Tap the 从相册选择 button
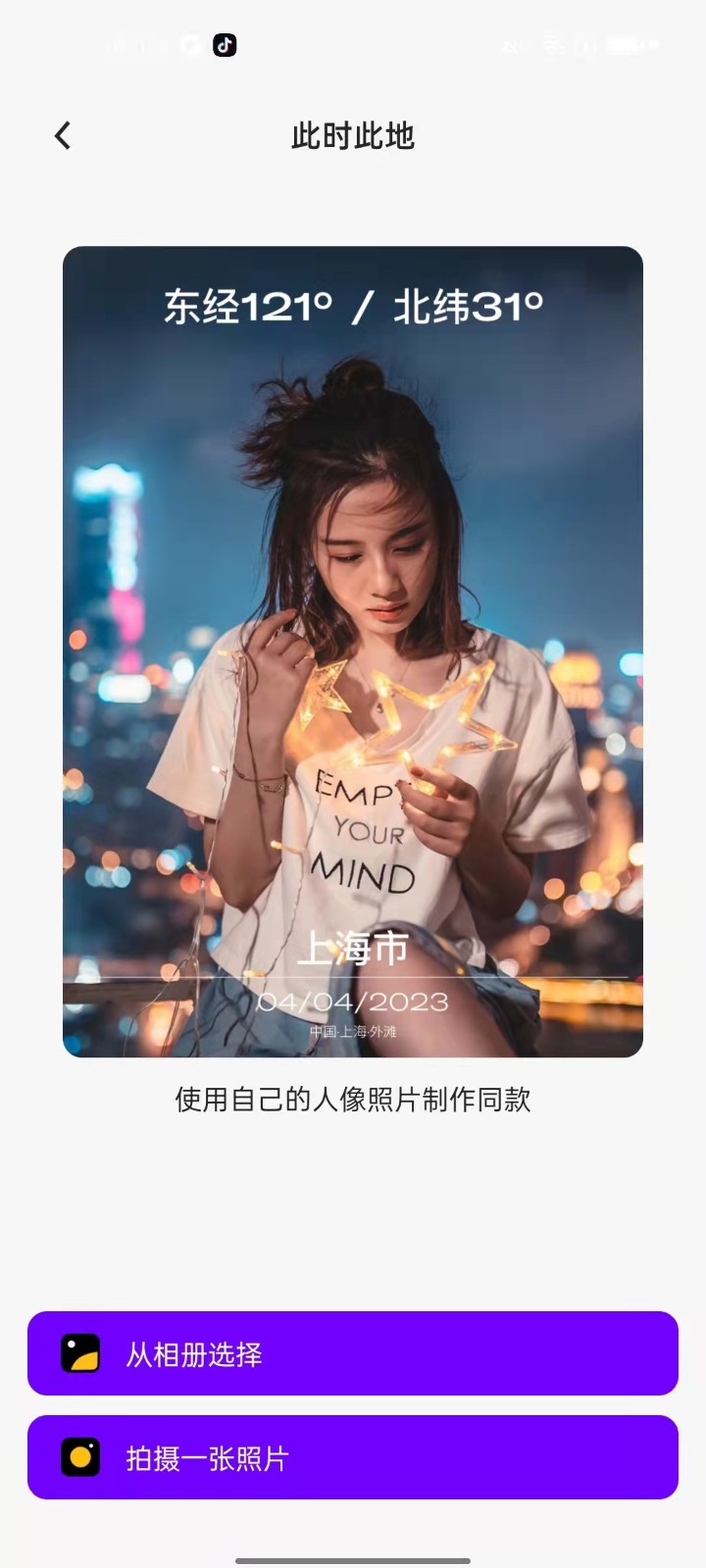 [353, 1355]
